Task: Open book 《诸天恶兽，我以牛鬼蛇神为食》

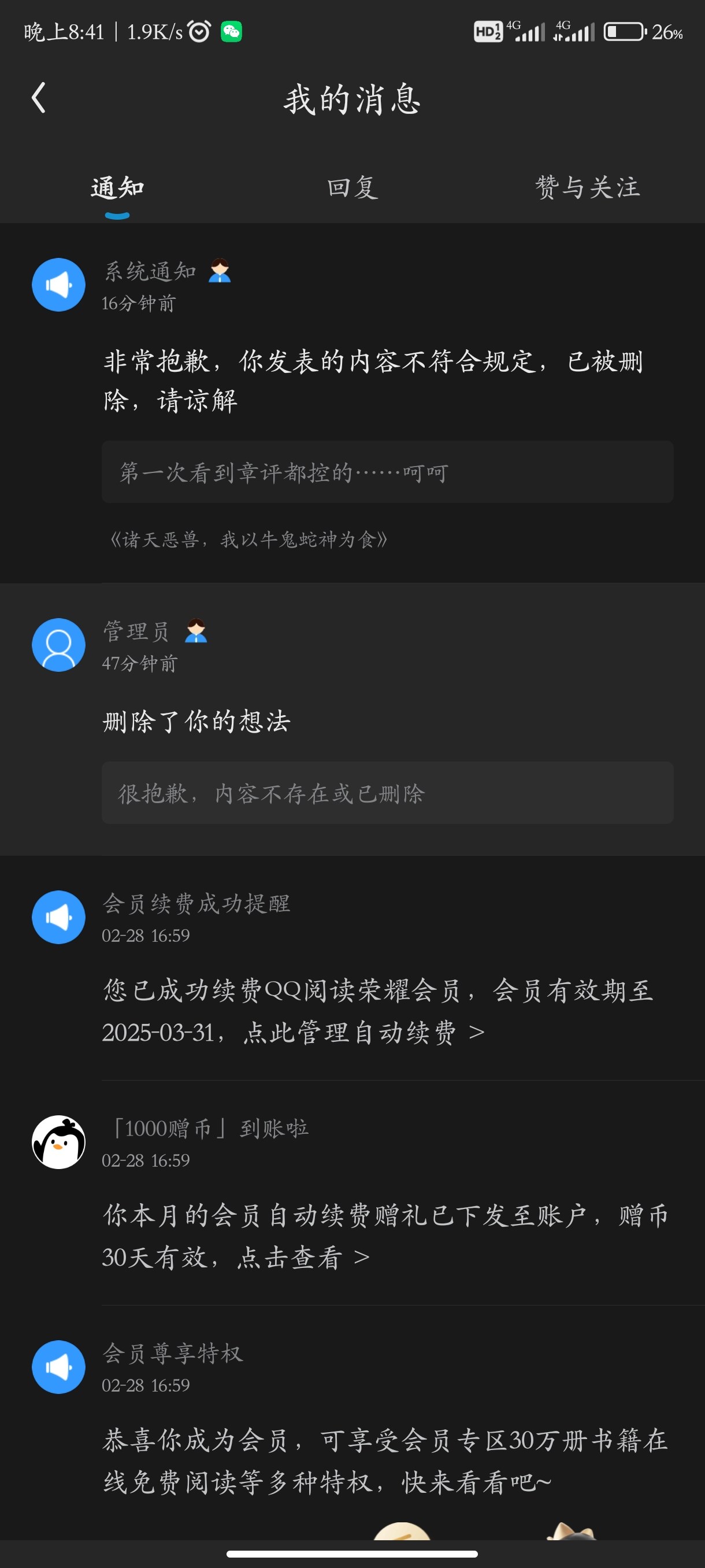Action: (248, 539)
